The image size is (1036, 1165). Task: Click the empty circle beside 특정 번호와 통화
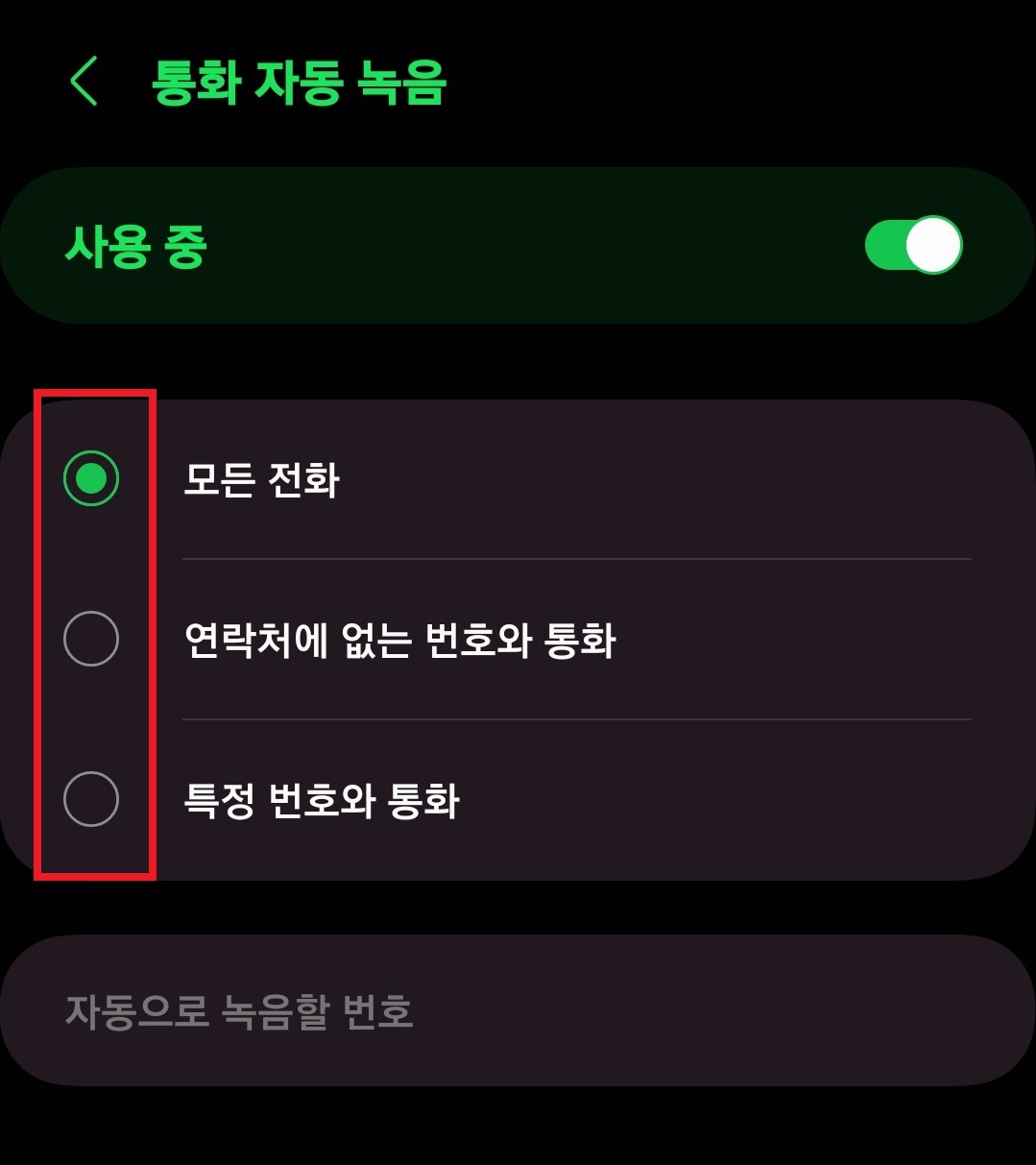pyautogui.click(x=91, y=798)
